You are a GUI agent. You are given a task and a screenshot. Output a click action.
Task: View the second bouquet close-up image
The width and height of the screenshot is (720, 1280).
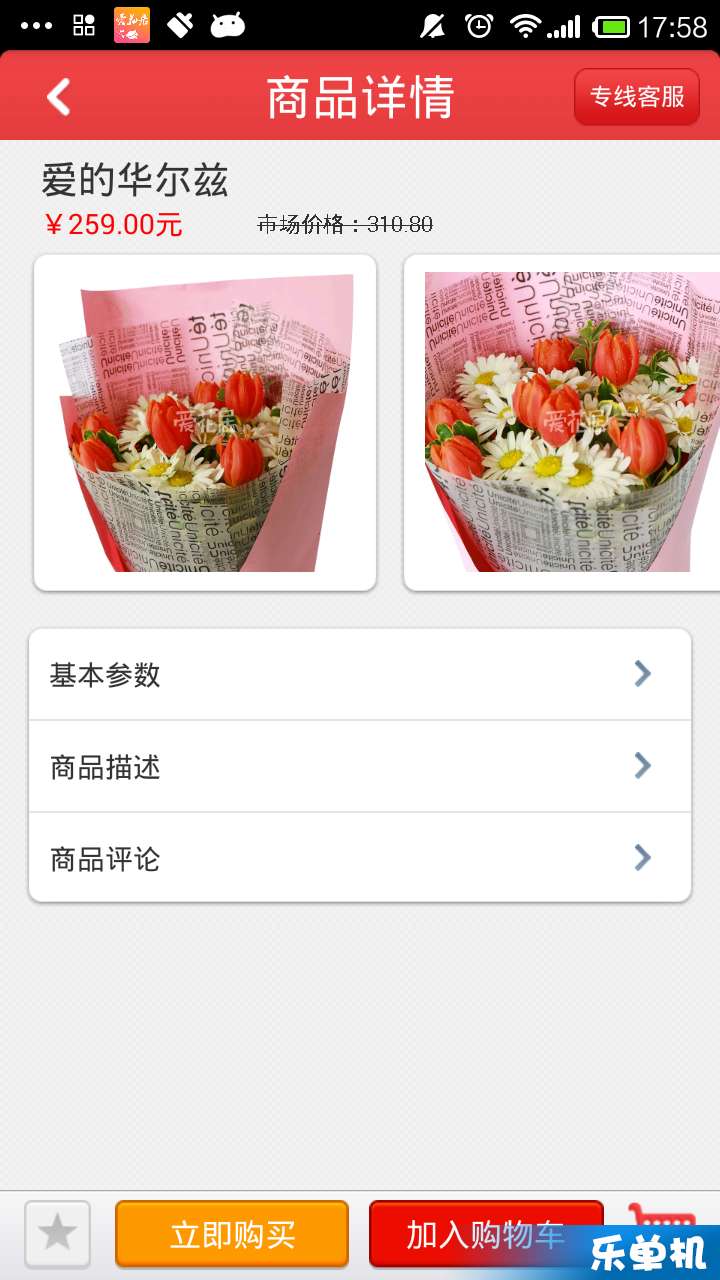[x=562, y=422]
